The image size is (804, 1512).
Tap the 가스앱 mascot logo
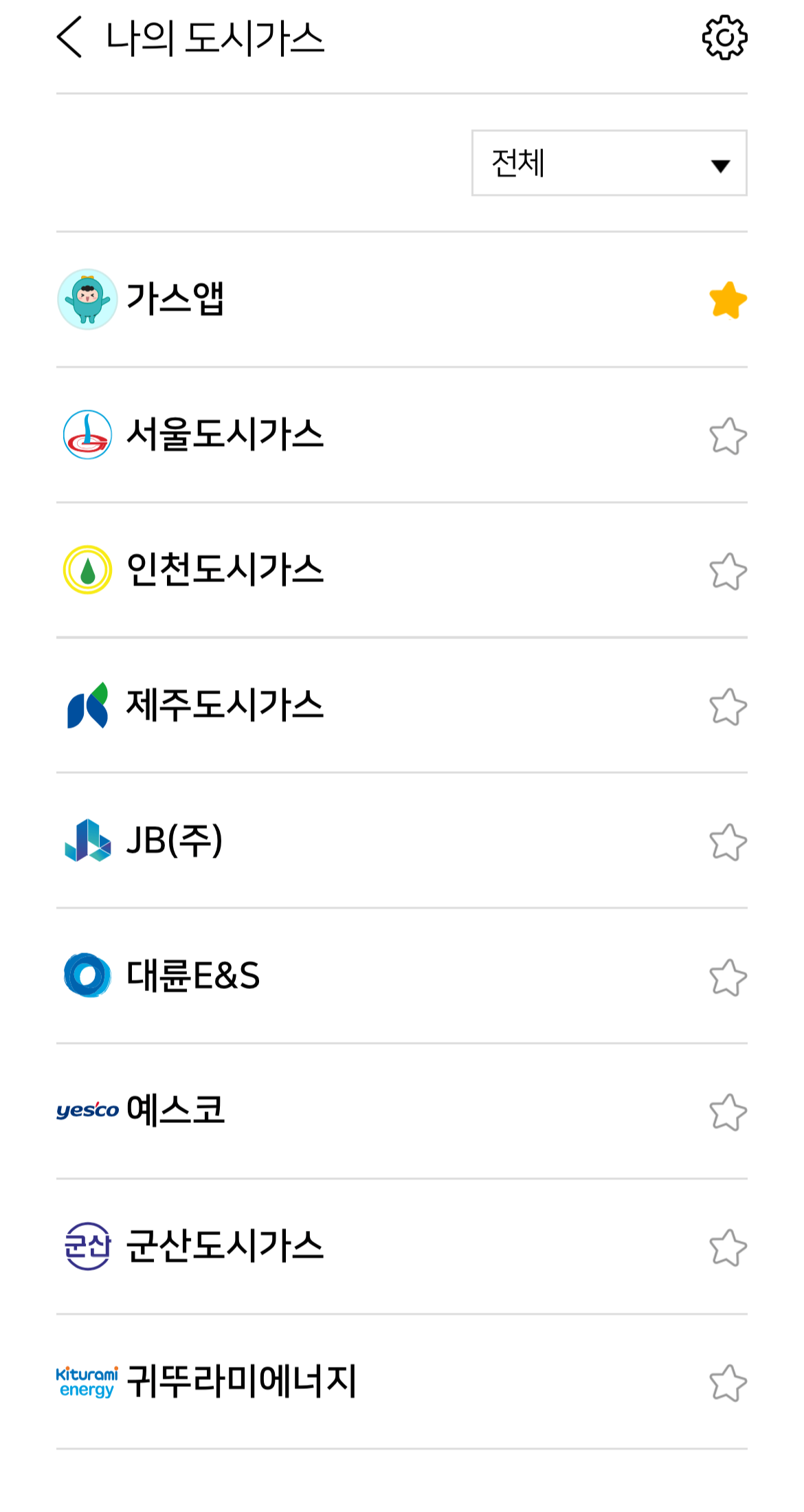[x=87, y=299]
